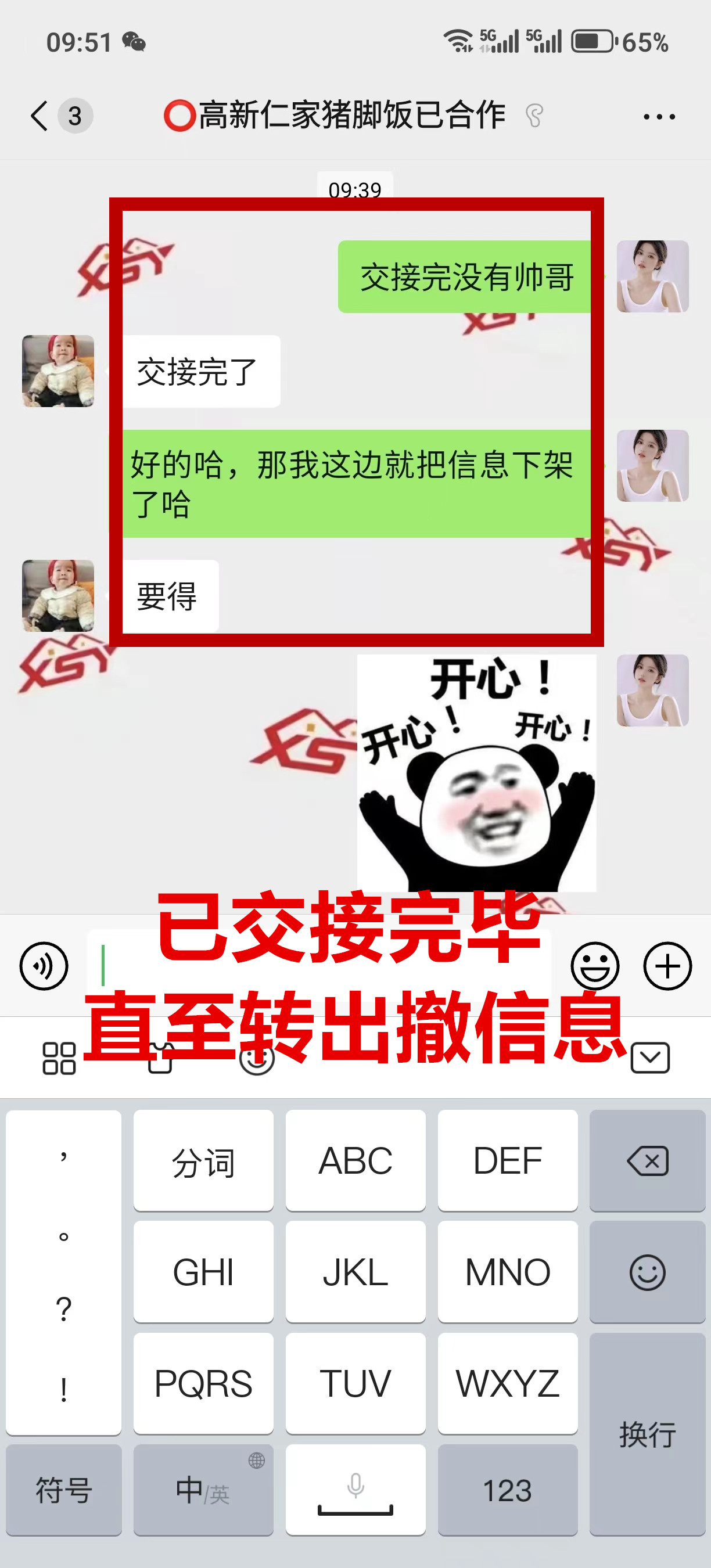This screenshot has width=711, height=1568.
Task: Open the chat's three-dot options menu
Action: tap(659, 116)
